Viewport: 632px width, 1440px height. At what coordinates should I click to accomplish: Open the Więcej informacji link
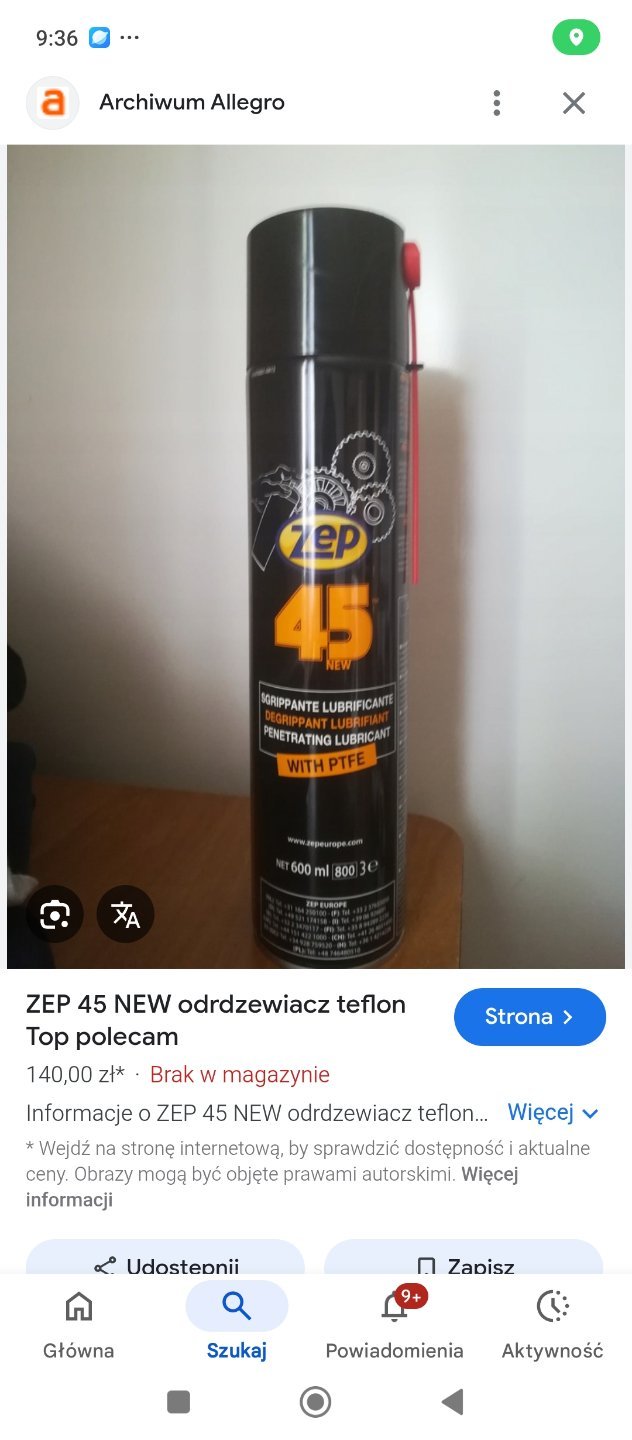(70, 1199)
